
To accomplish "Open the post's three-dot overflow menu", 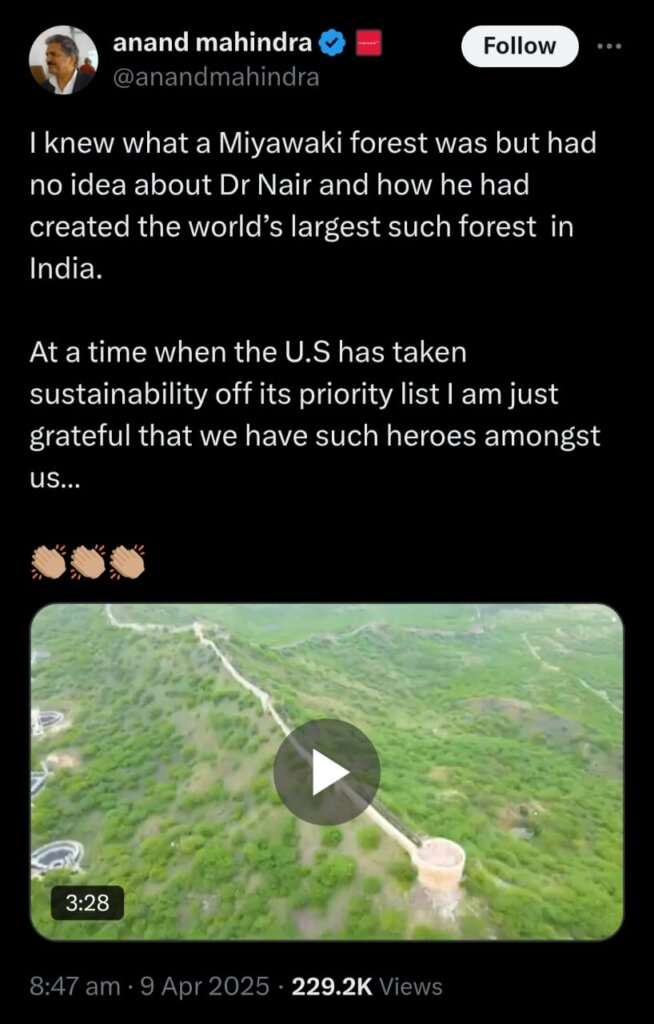I will (x=609, y=46).
